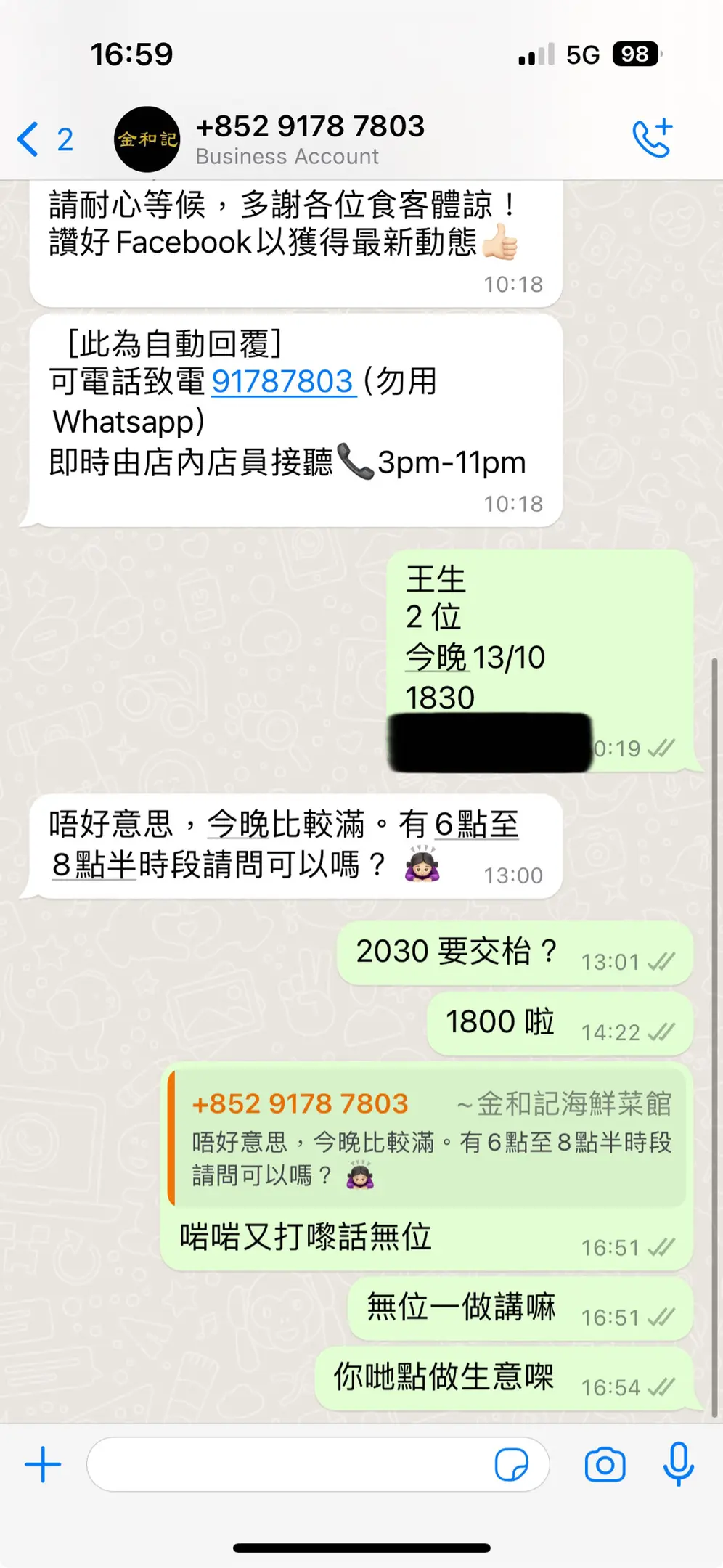Open the sticker picker
The width and height of the screenshot is (723, 1568).
pos(511,1464)
